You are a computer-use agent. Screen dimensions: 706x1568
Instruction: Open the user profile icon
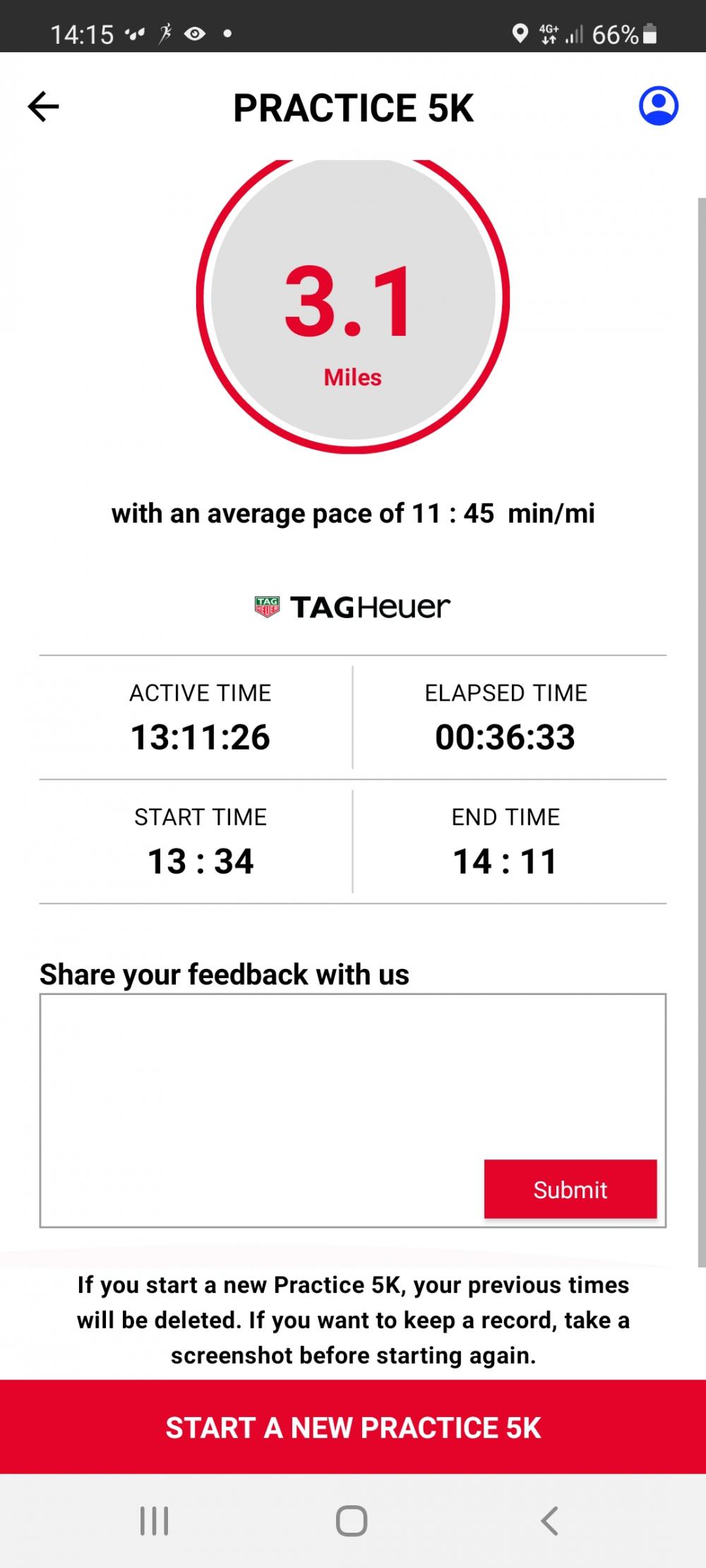(658, 107)
